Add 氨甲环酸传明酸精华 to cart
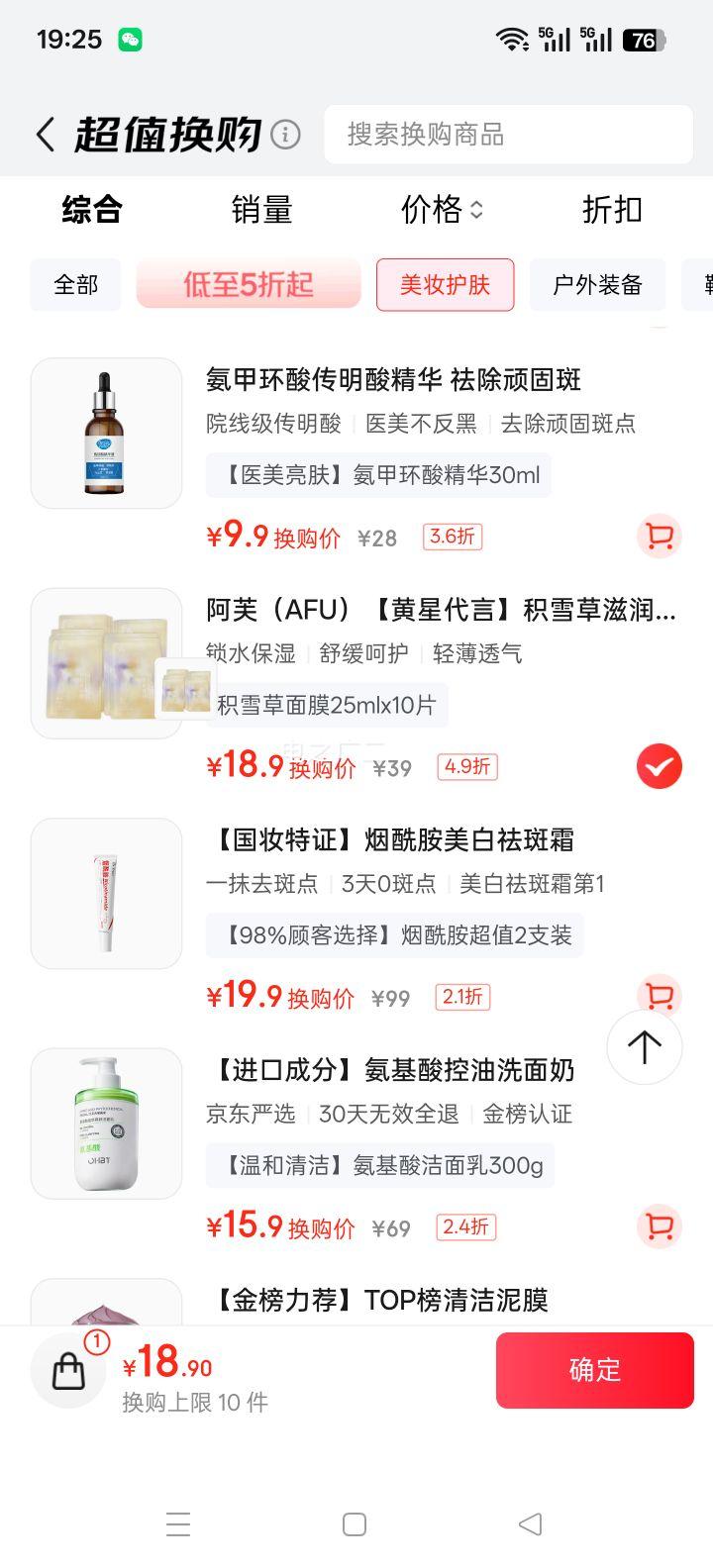This screenshot has width=713, height=1568. (659, 537)
